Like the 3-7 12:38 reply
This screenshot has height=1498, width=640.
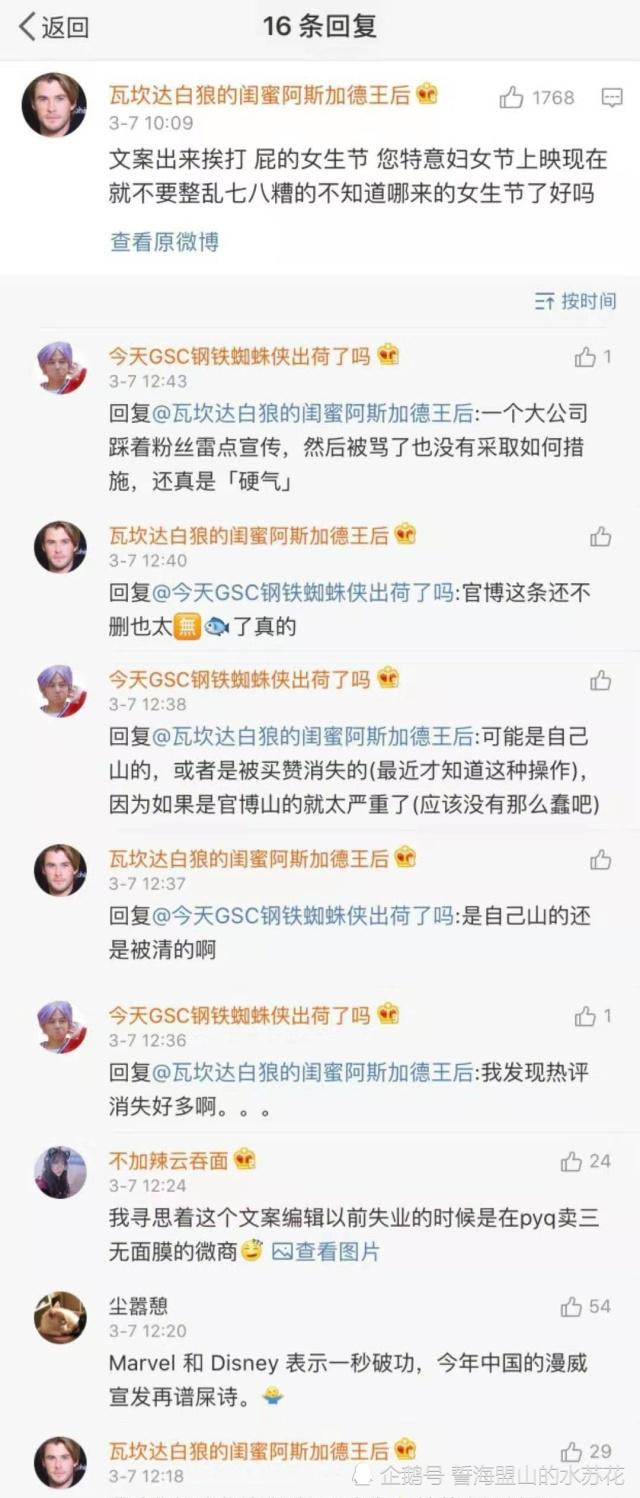coord(600,681)
